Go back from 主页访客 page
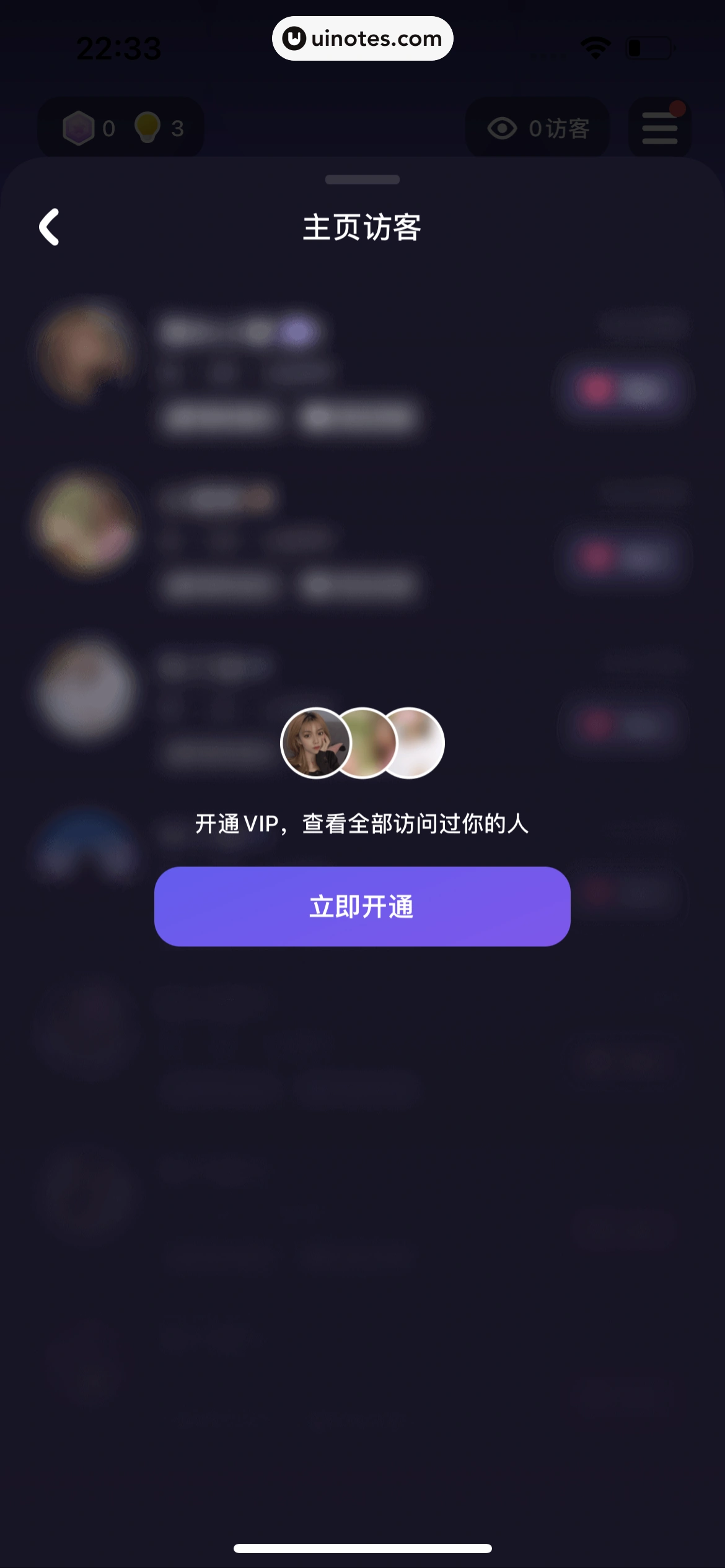 tap(50, 227)
